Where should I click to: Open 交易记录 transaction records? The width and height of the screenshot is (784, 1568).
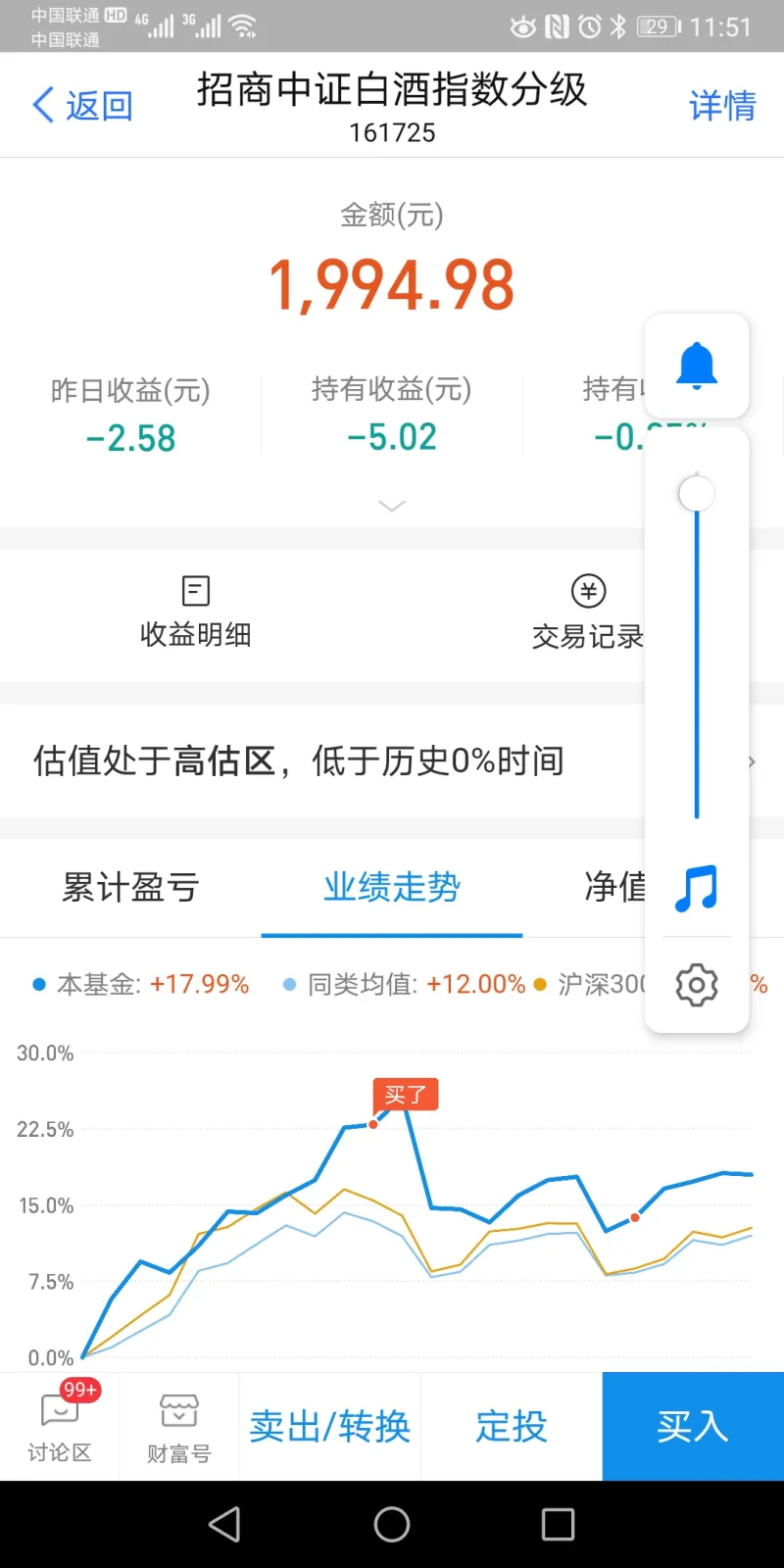[588, 612]
